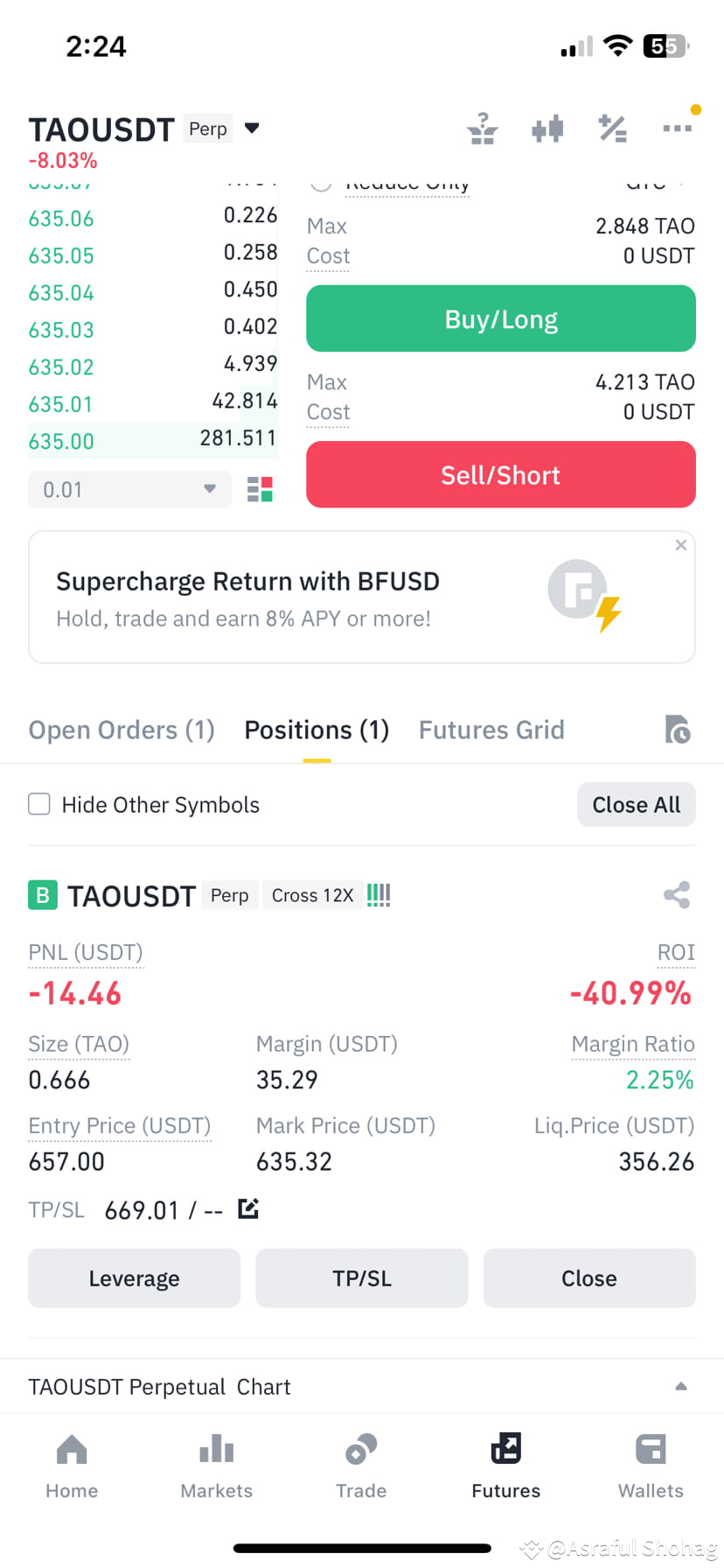Click Close All to exit positions
The image size is (724, 1568).
point(636,804)
